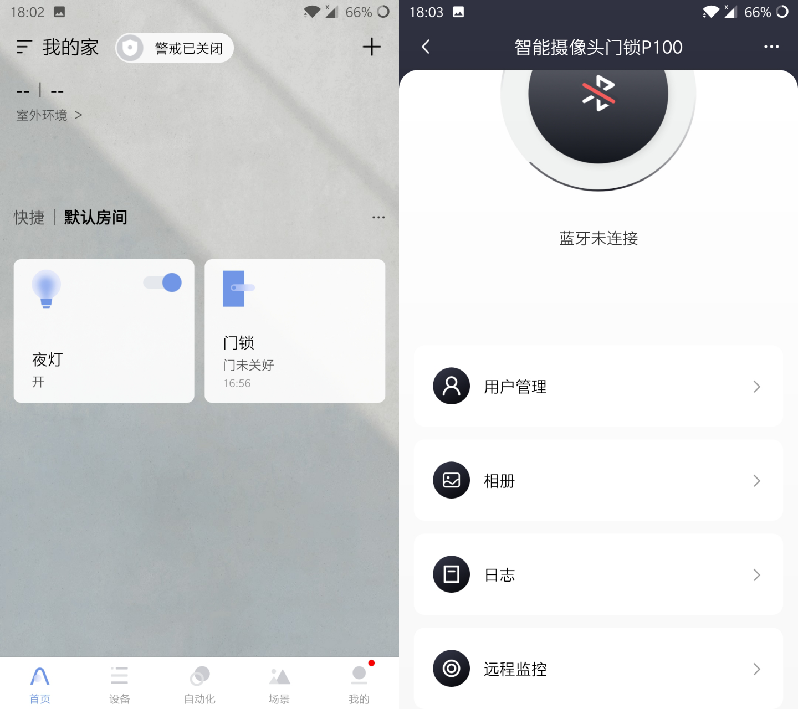Open 远程监控 remote monitoring
This screenshot has width=798, height=709.
click(598, 668)
